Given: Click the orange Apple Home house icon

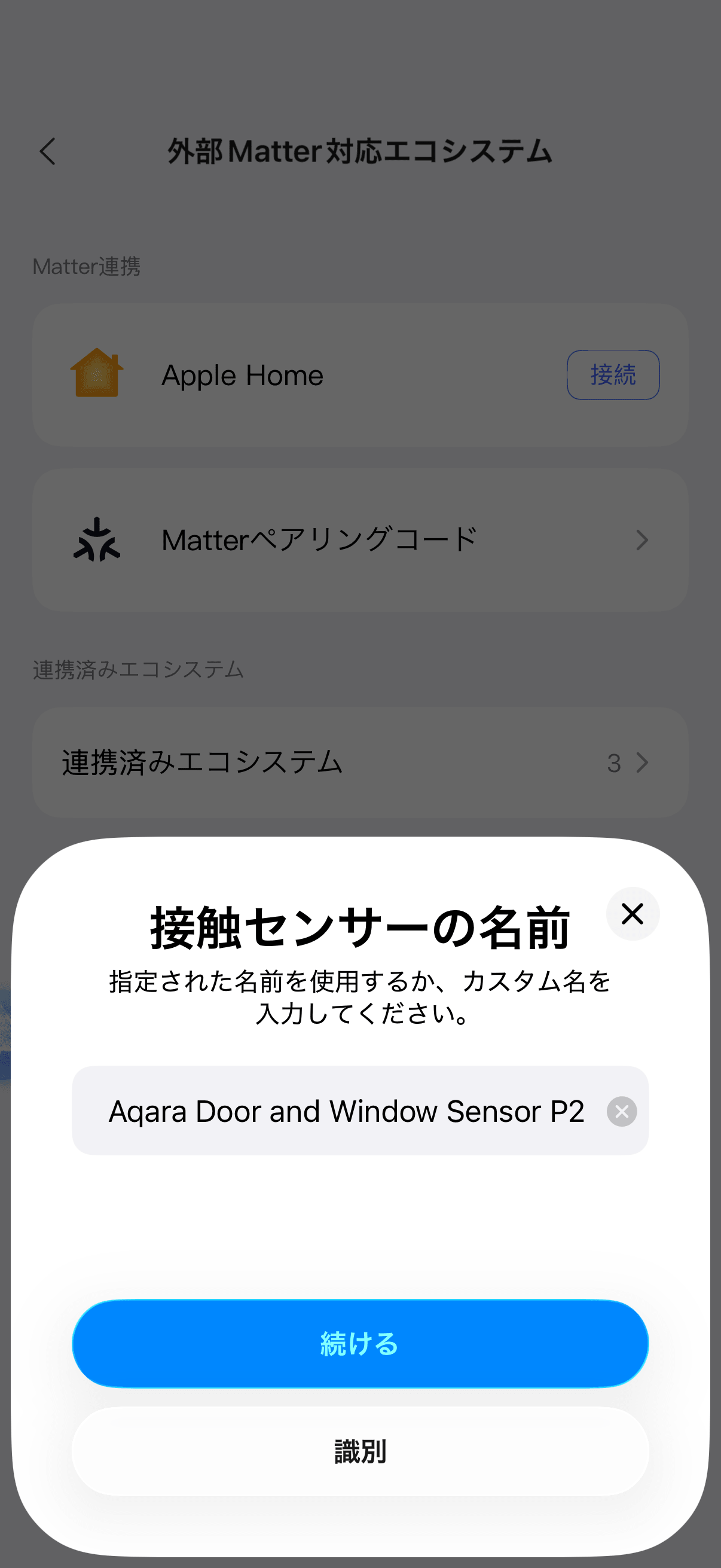Looking at the screenshot, I should point(99,374).
